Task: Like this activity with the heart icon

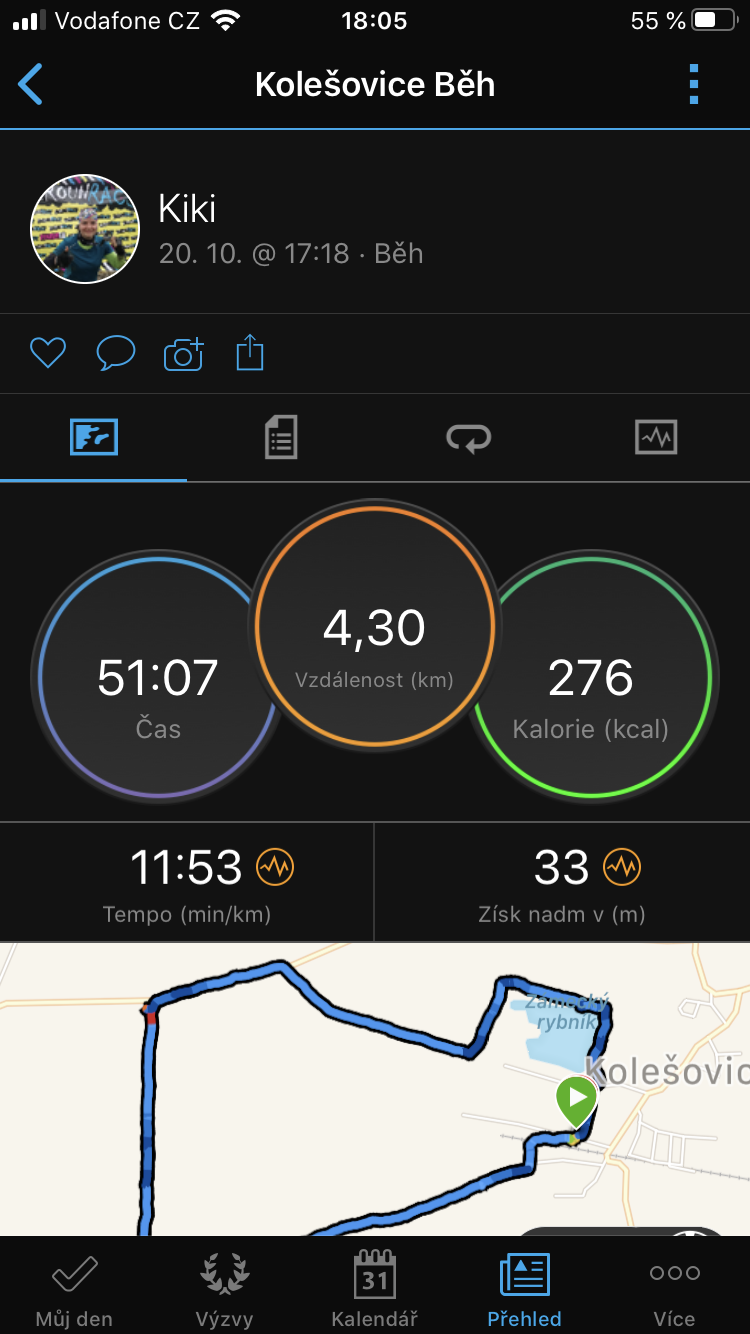Action: tap(47, 353)
